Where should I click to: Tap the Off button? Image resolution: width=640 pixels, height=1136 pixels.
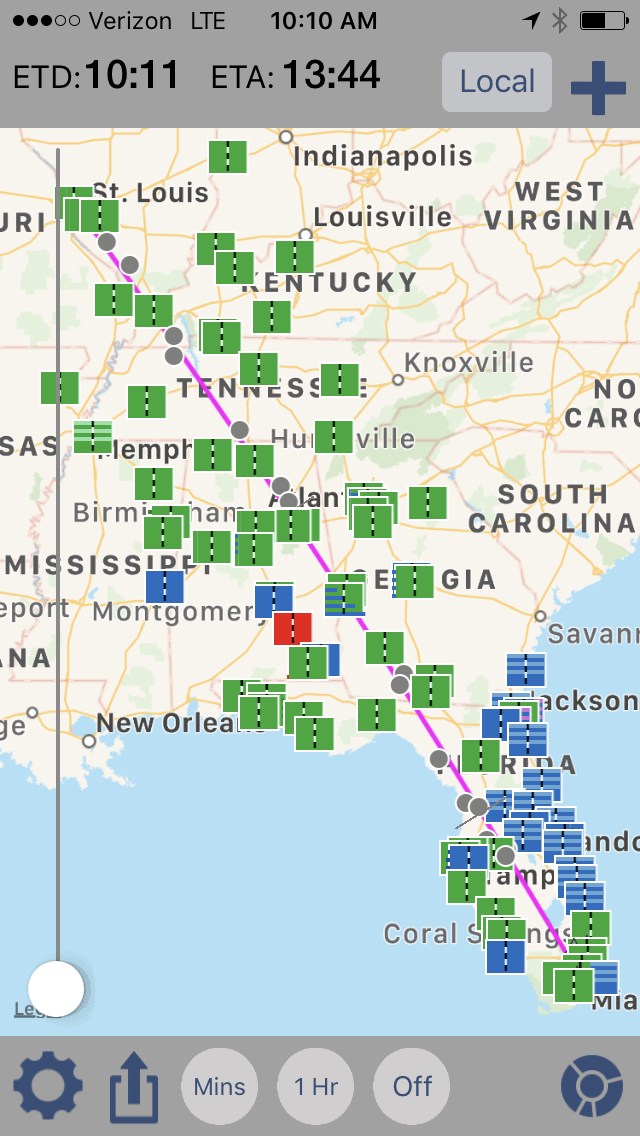(411, 1086)
